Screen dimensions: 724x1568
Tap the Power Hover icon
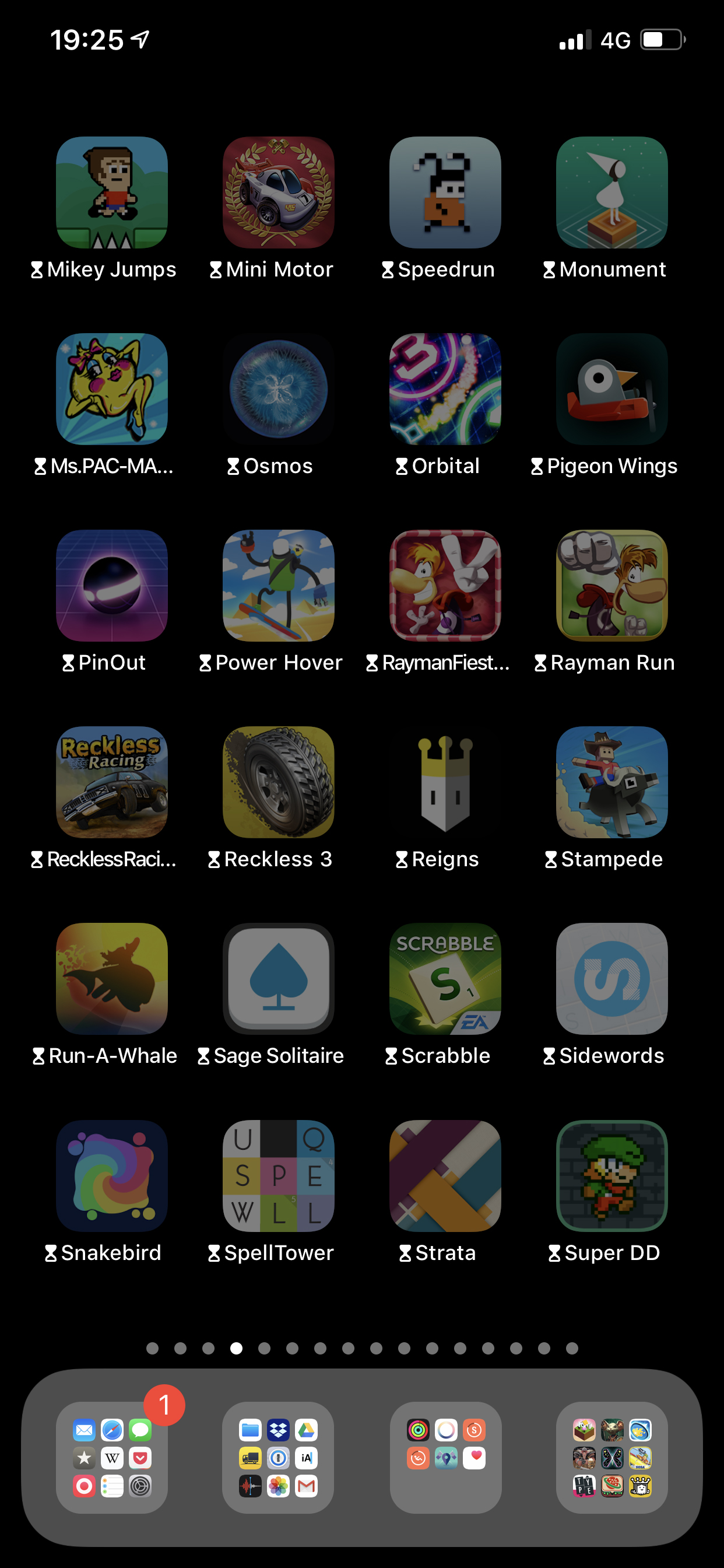coord(279,586)
